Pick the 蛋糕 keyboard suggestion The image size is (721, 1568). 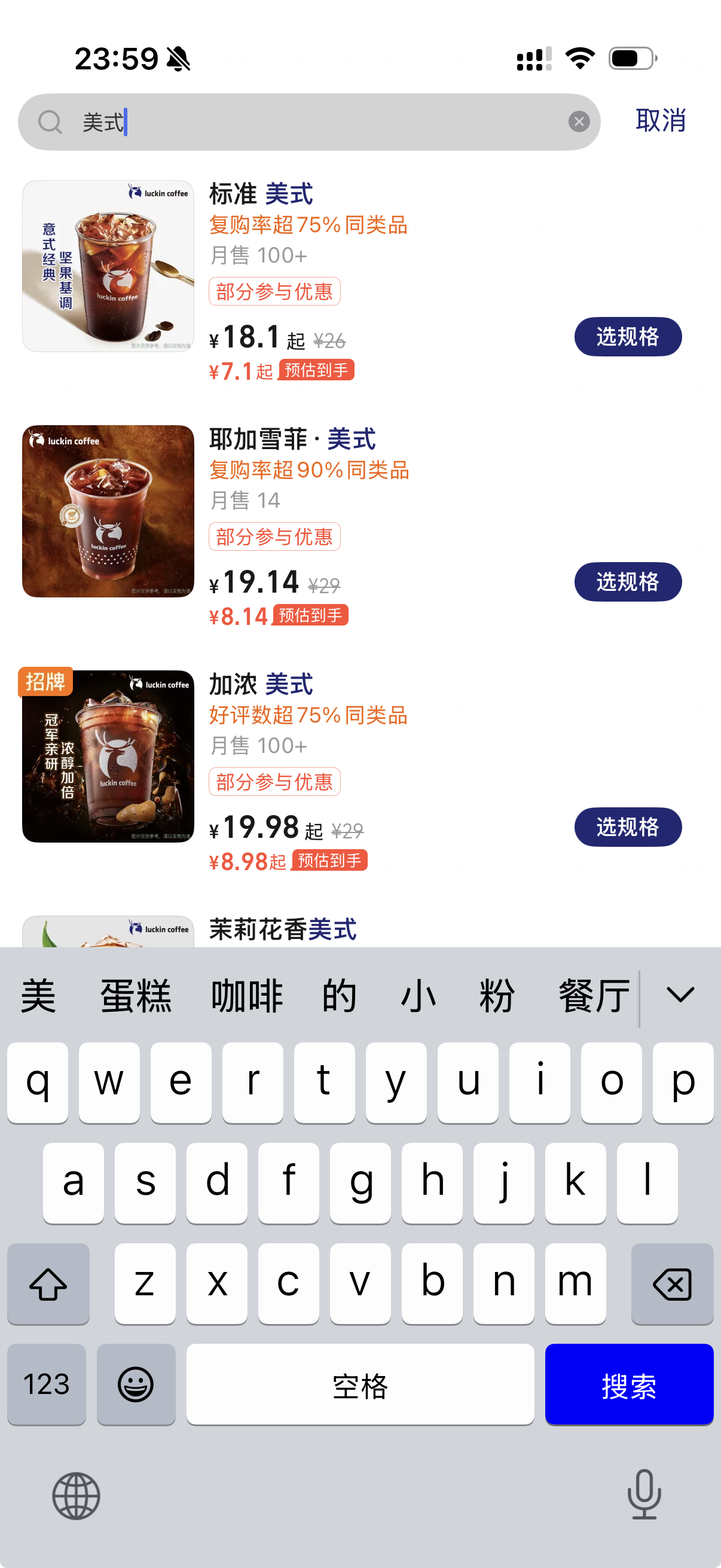click(136, 996)
